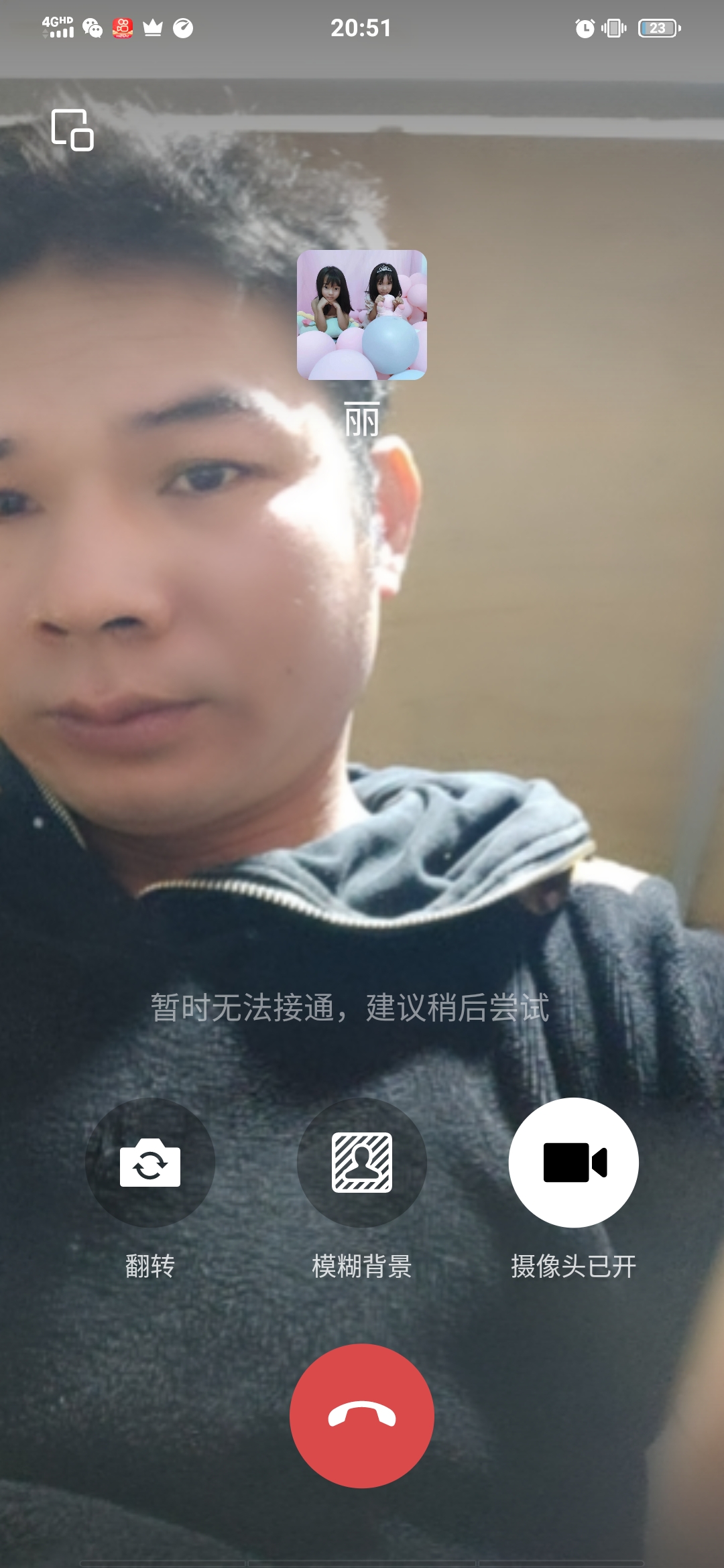
Task: Hang up with the red end-call button
Action: tap(362, 1415)
